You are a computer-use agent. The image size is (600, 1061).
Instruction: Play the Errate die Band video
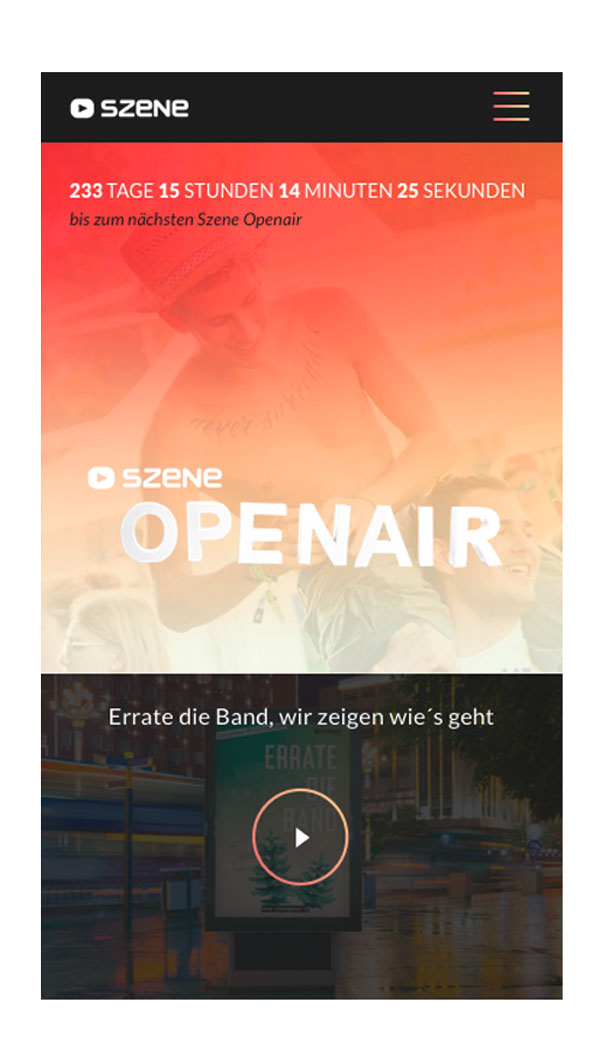(300, 837)
